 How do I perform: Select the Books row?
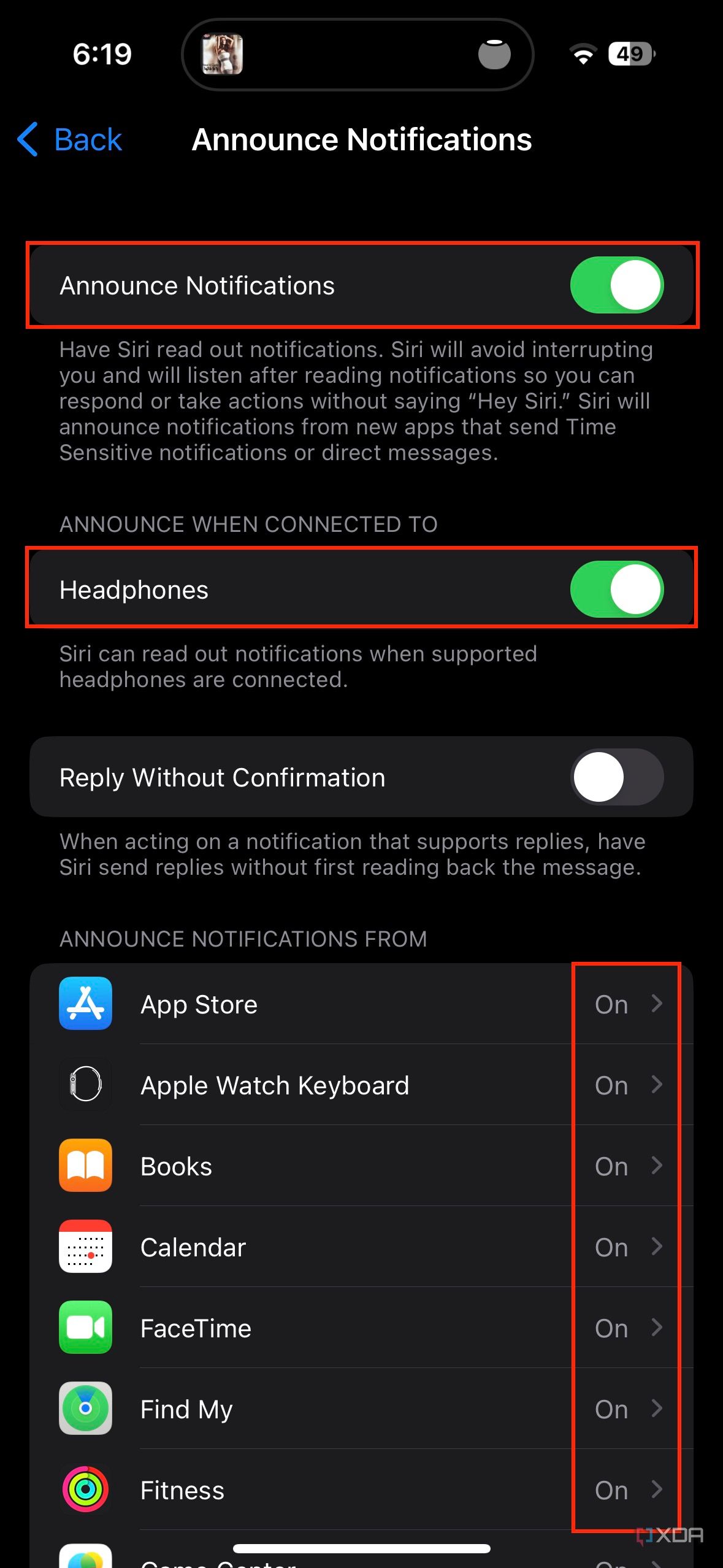[x=361, y=1166]
